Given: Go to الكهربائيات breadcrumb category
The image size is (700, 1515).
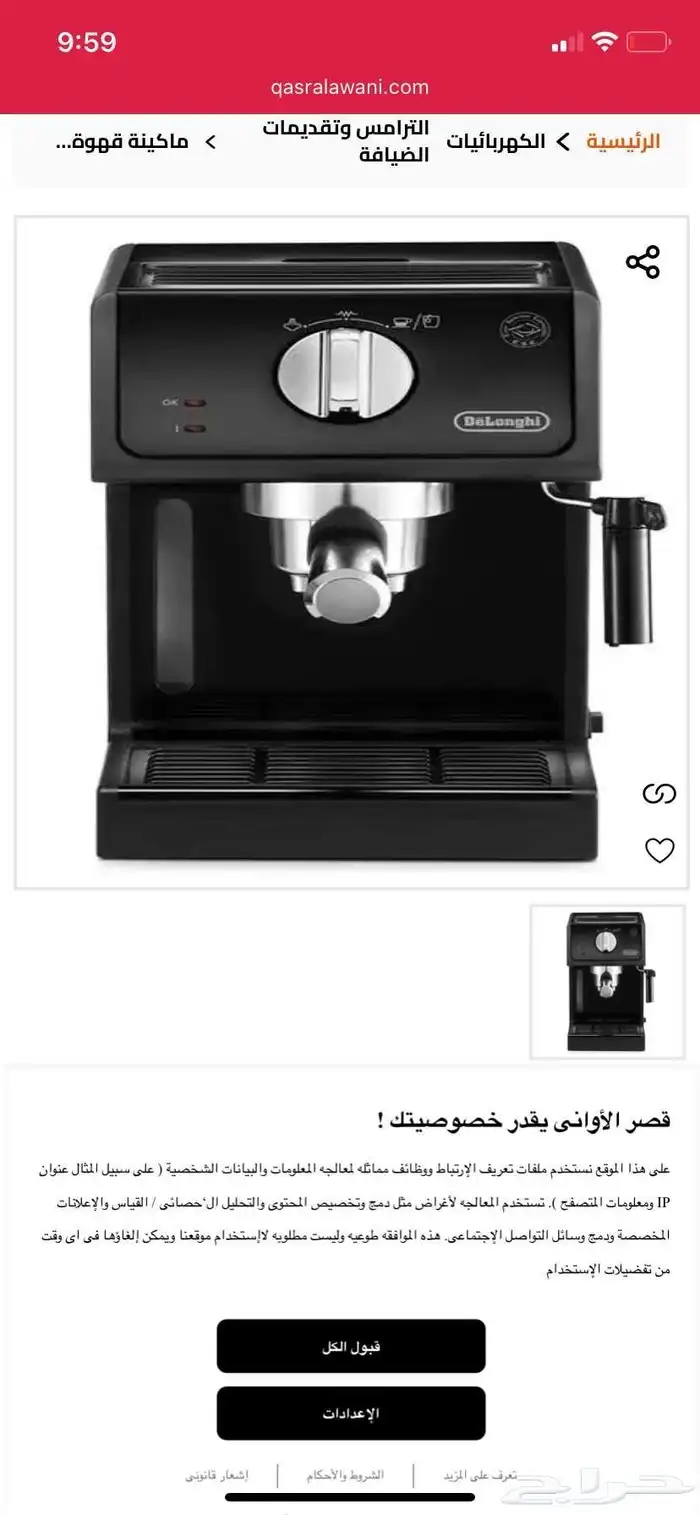Looking at the screenshot, I should (x=496, y=142).
